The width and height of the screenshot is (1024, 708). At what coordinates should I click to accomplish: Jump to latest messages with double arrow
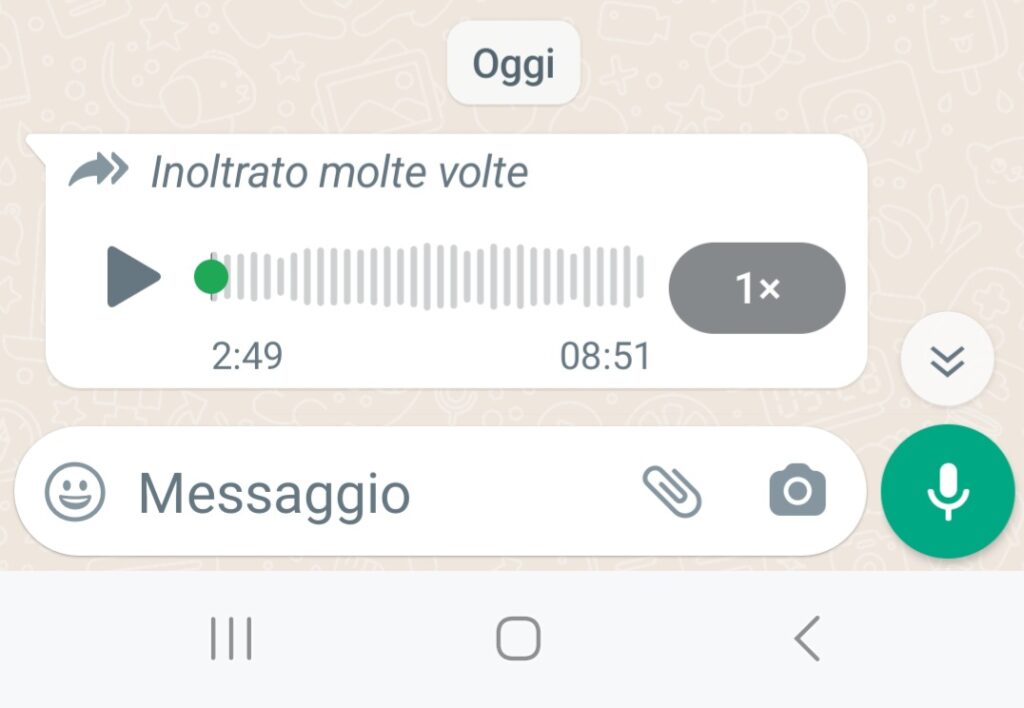pyautogui.click(x=946, y=359)
